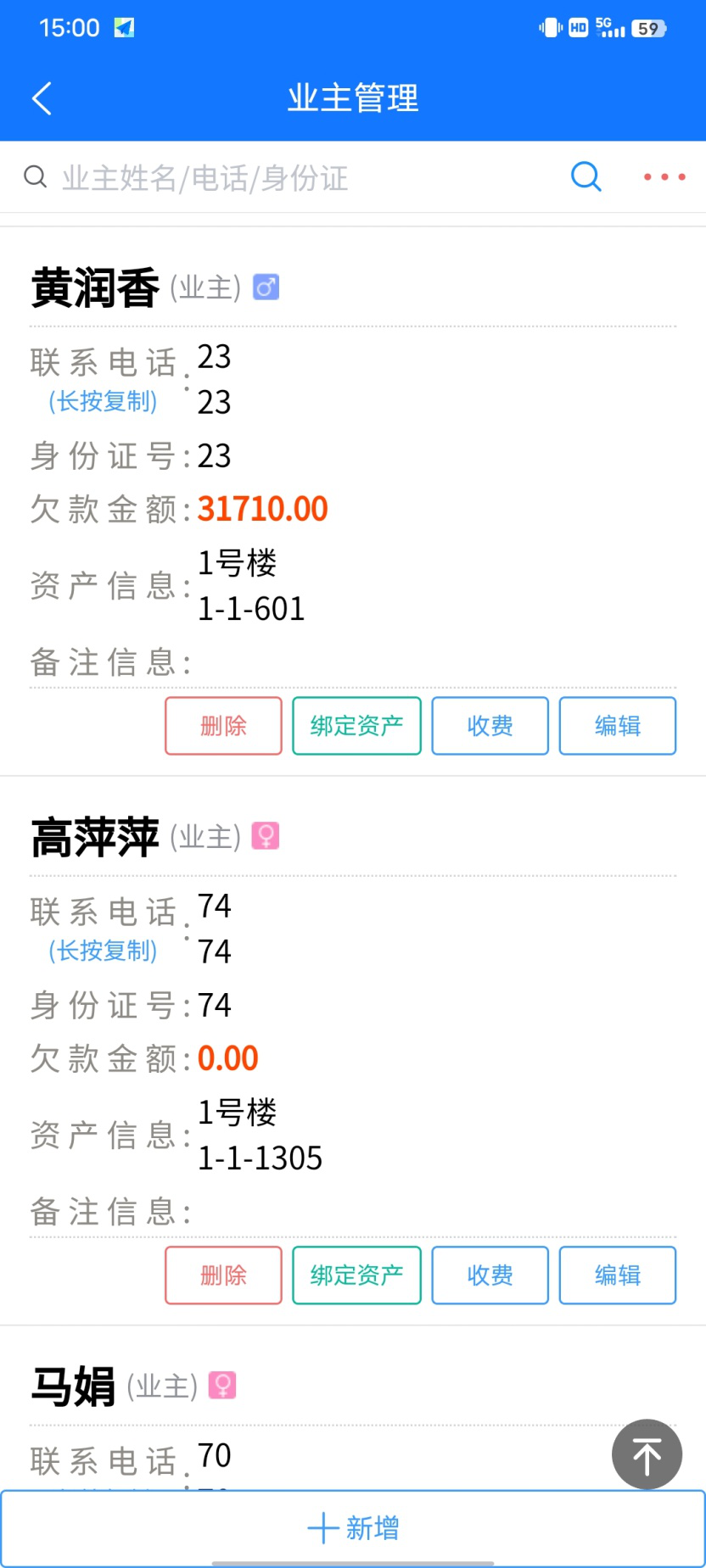This screenshot has width=706, height=1568.
Task: Edit owner 黄润香 with 编辑 button
Action: [617, 726]
